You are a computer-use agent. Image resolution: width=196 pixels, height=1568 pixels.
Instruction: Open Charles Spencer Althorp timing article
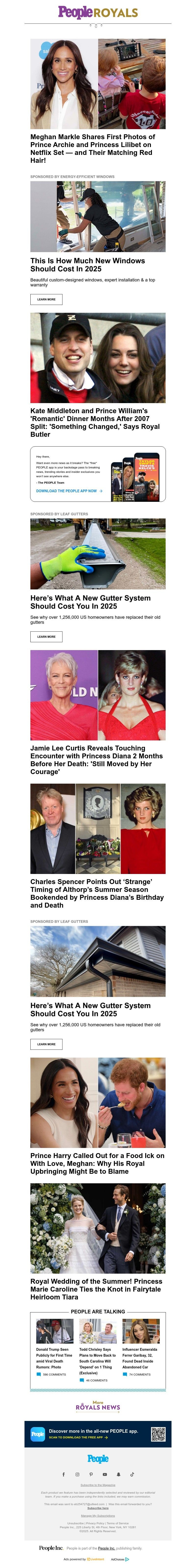(97, 892)
